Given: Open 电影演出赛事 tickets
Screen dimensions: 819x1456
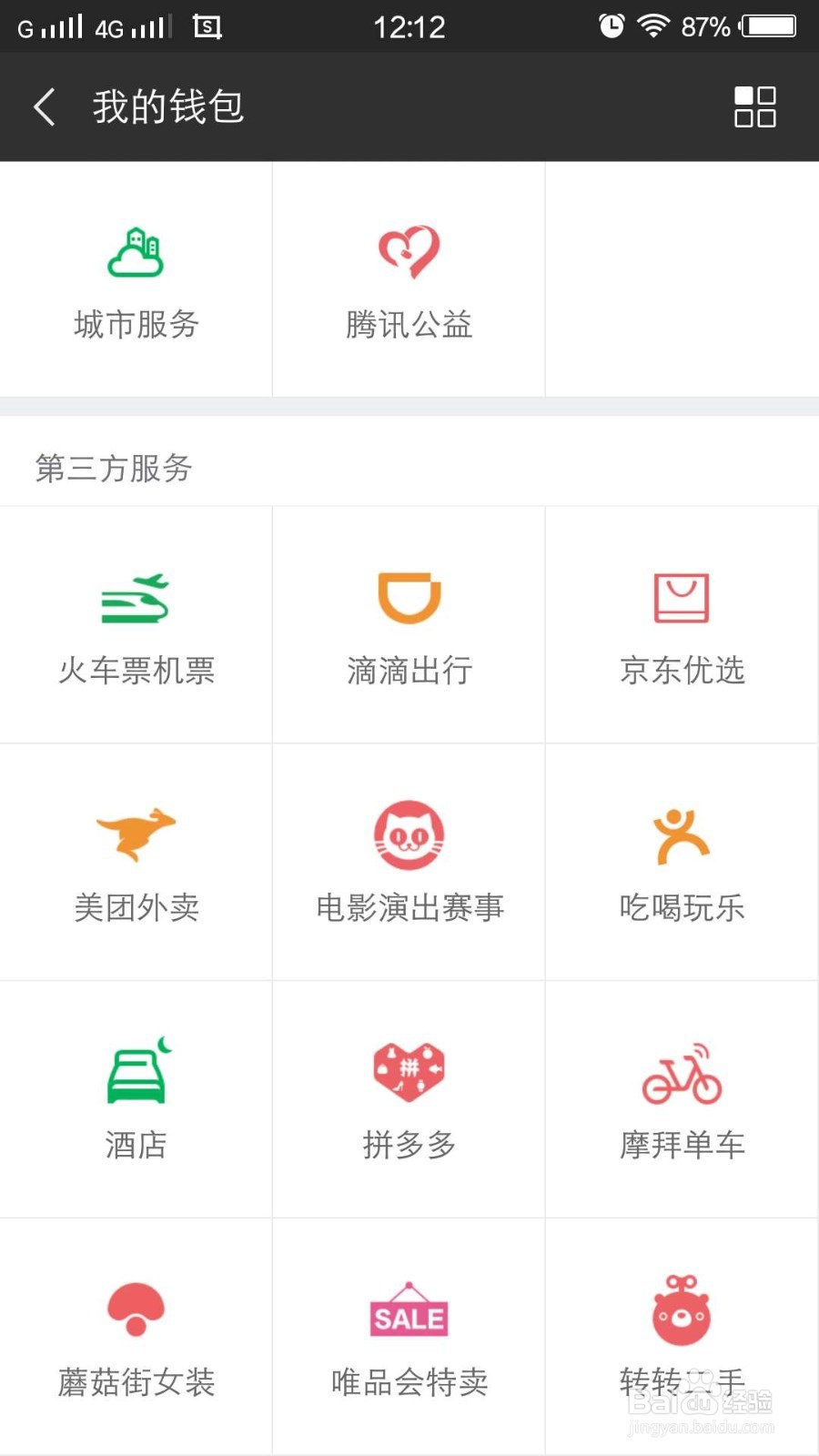Looking at the screenshot, I should [409, 862].
